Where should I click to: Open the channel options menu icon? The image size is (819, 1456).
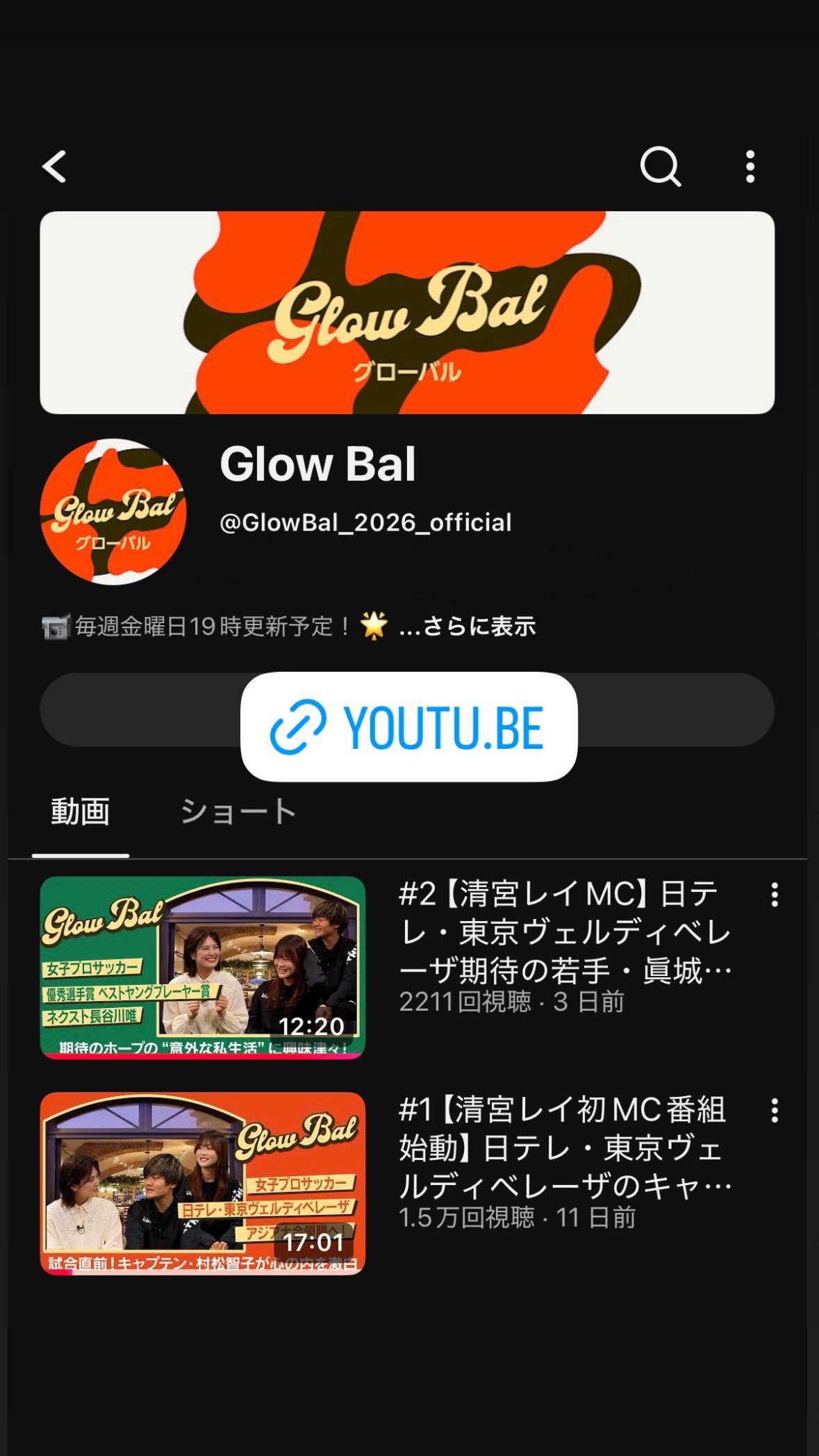coord(750,167)
